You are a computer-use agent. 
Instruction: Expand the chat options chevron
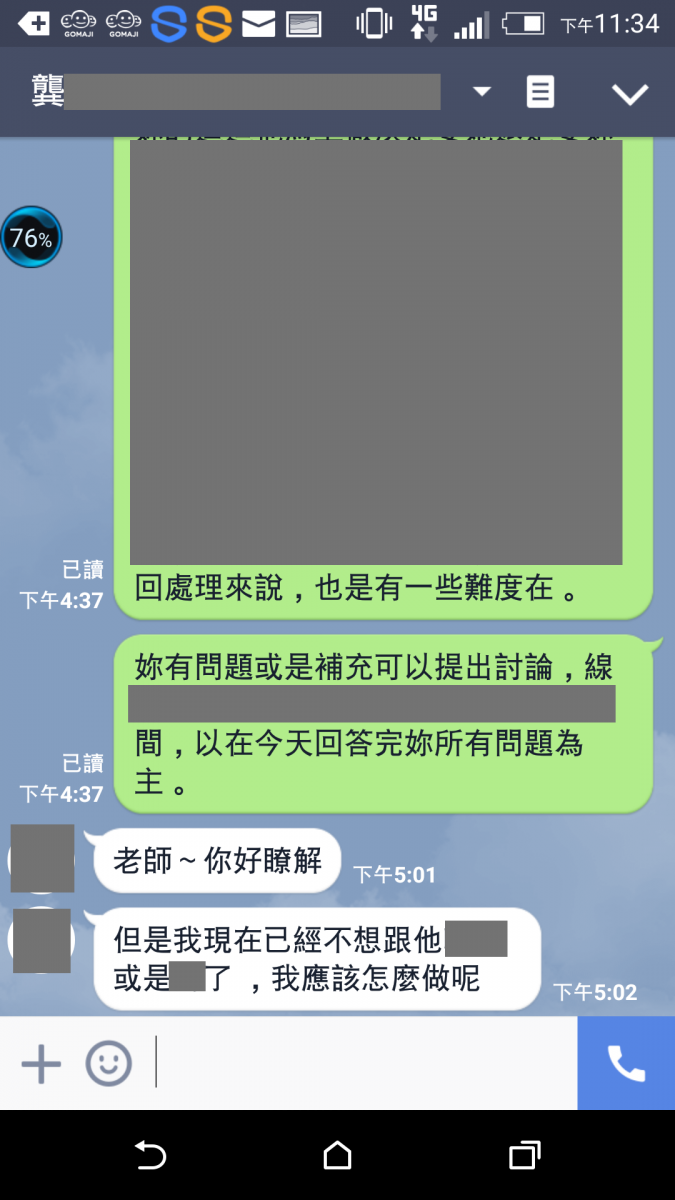coord(630,94)
